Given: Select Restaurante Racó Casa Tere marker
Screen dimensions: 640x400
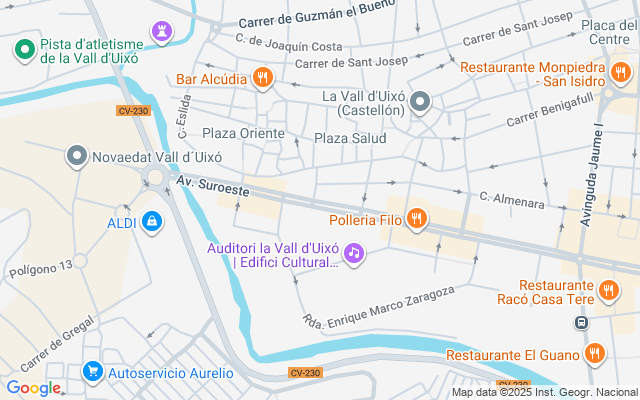Looking at the screenshot, I should pyautogui.click(x=609, y=289).
